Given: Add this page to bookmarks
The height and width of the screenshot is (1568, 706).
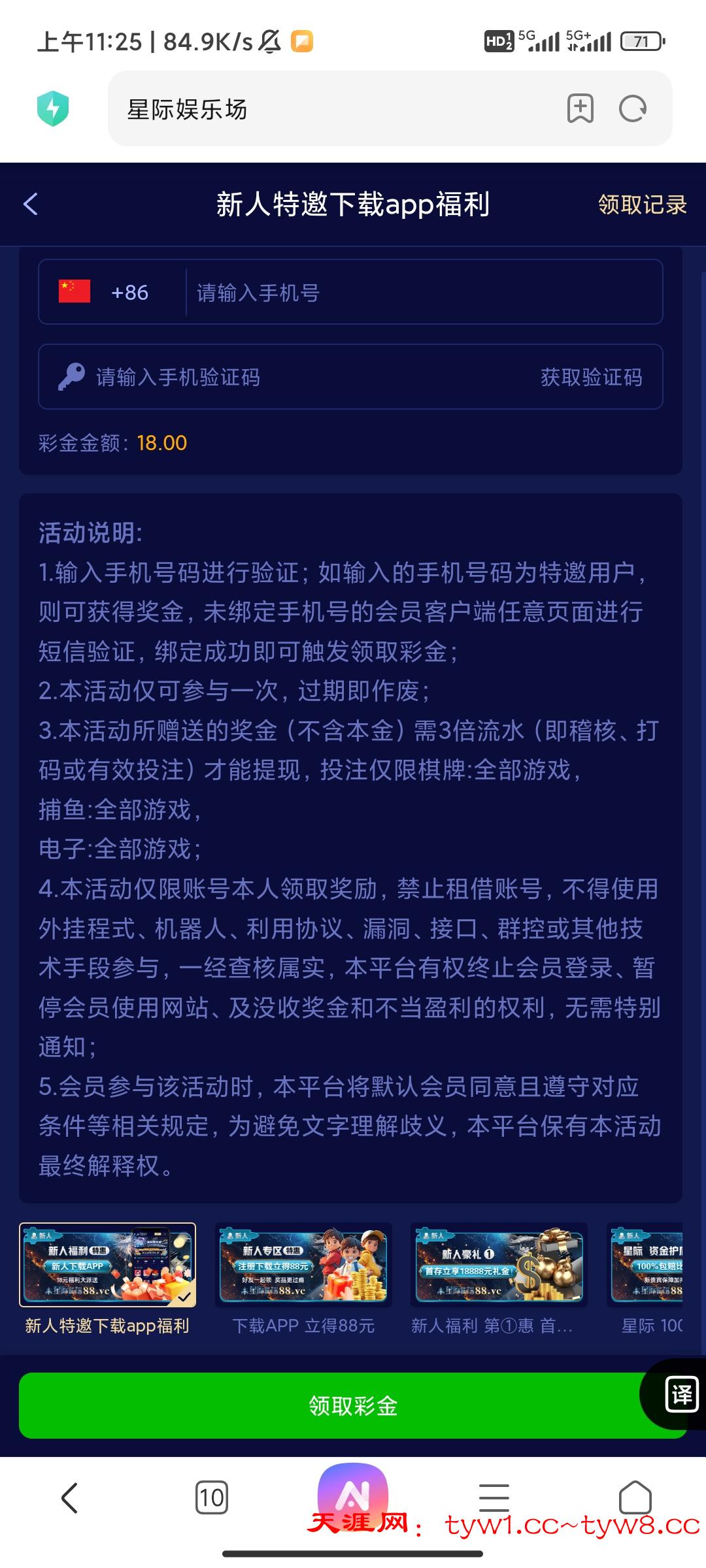Looking at the screenshot, I should point(580,109).
